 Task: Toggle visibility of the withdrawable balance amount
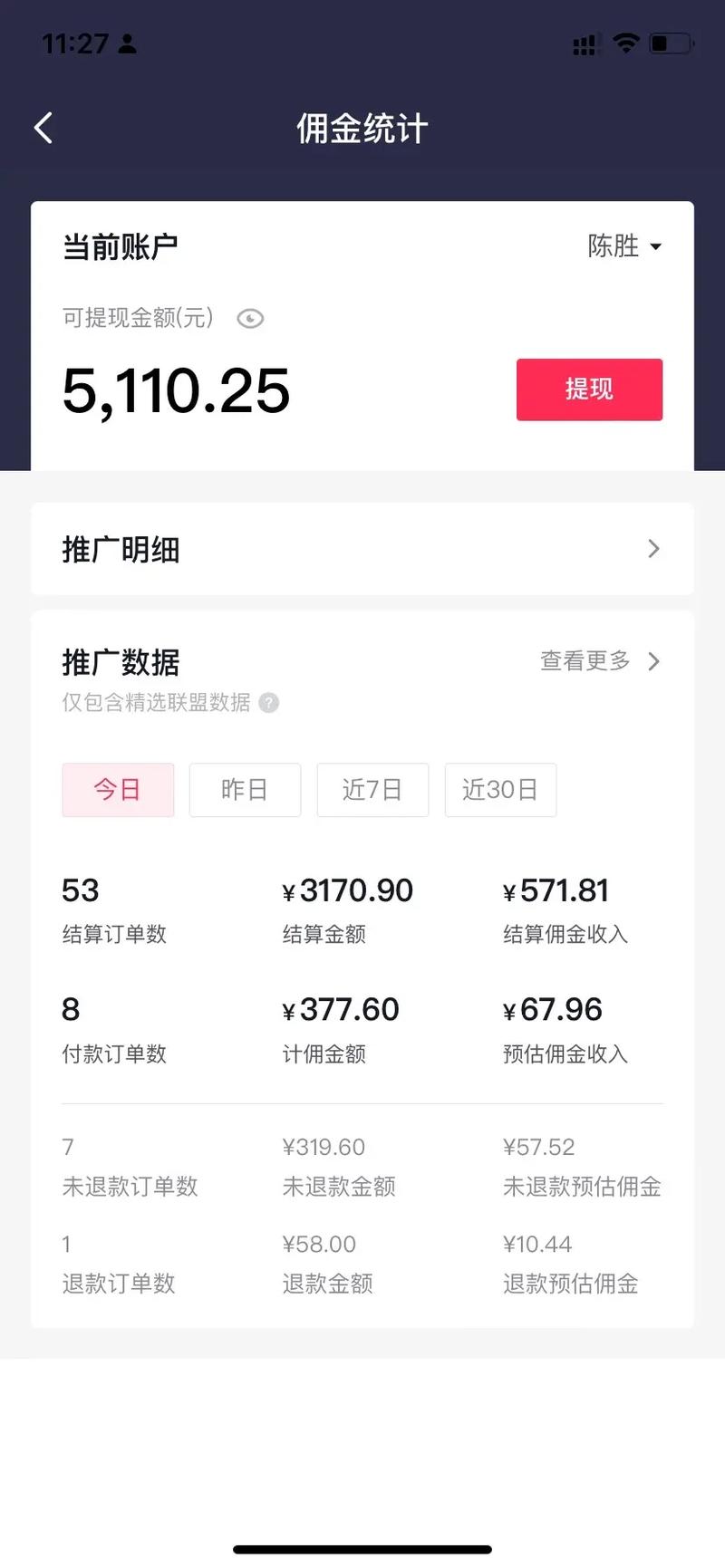(249, 318)
